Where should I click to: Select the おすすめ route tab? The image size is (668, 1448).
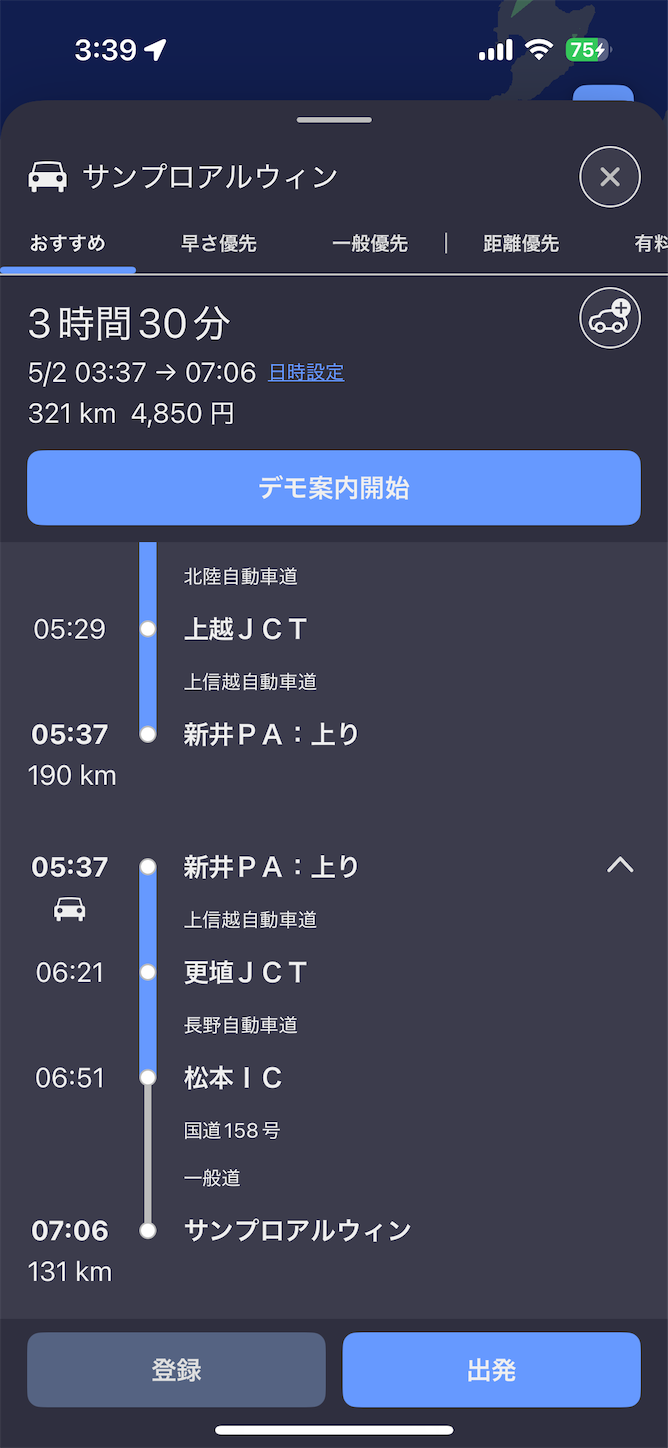tap(68, 243)
